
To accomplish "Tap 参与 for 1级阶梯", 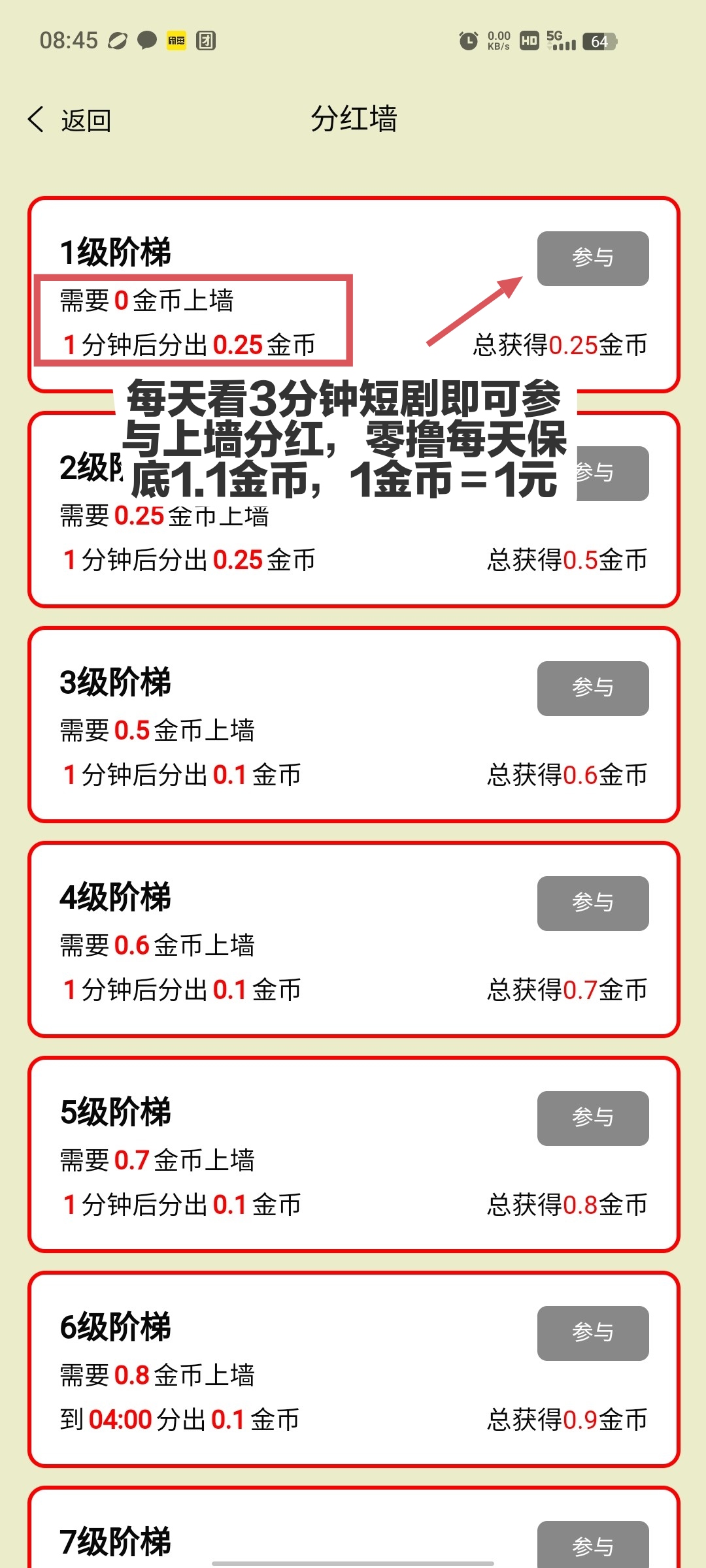I will pyautogui.click(x=593, y=259).
